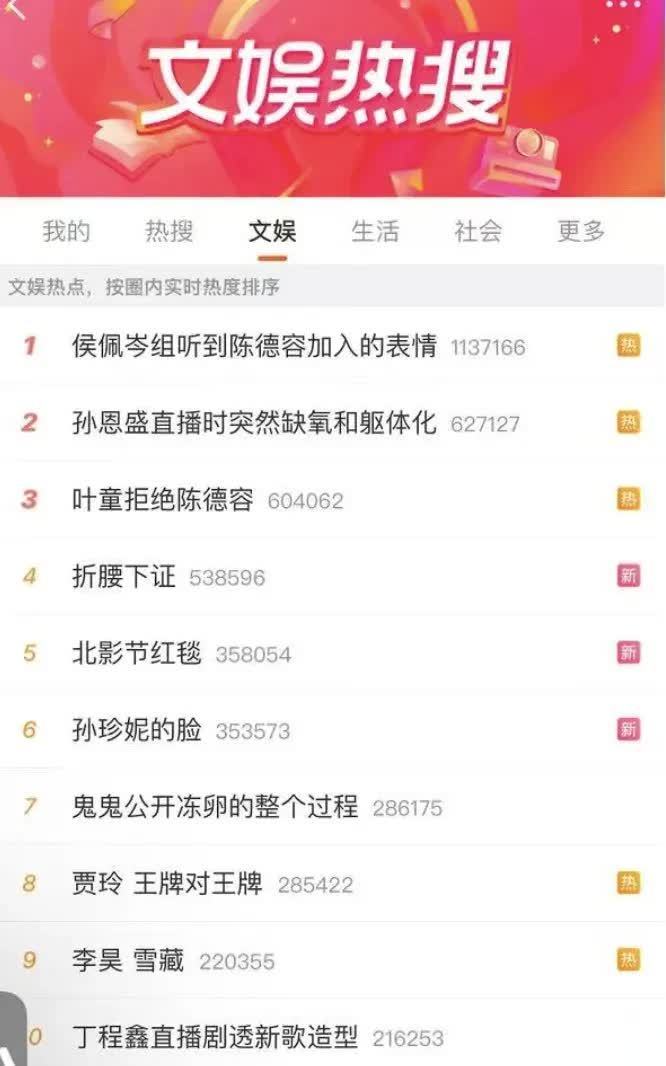The height and width of the screenshot is (1066, 666).
Task: Go to the 社会 tab
Action: click(x=478, y=232)
